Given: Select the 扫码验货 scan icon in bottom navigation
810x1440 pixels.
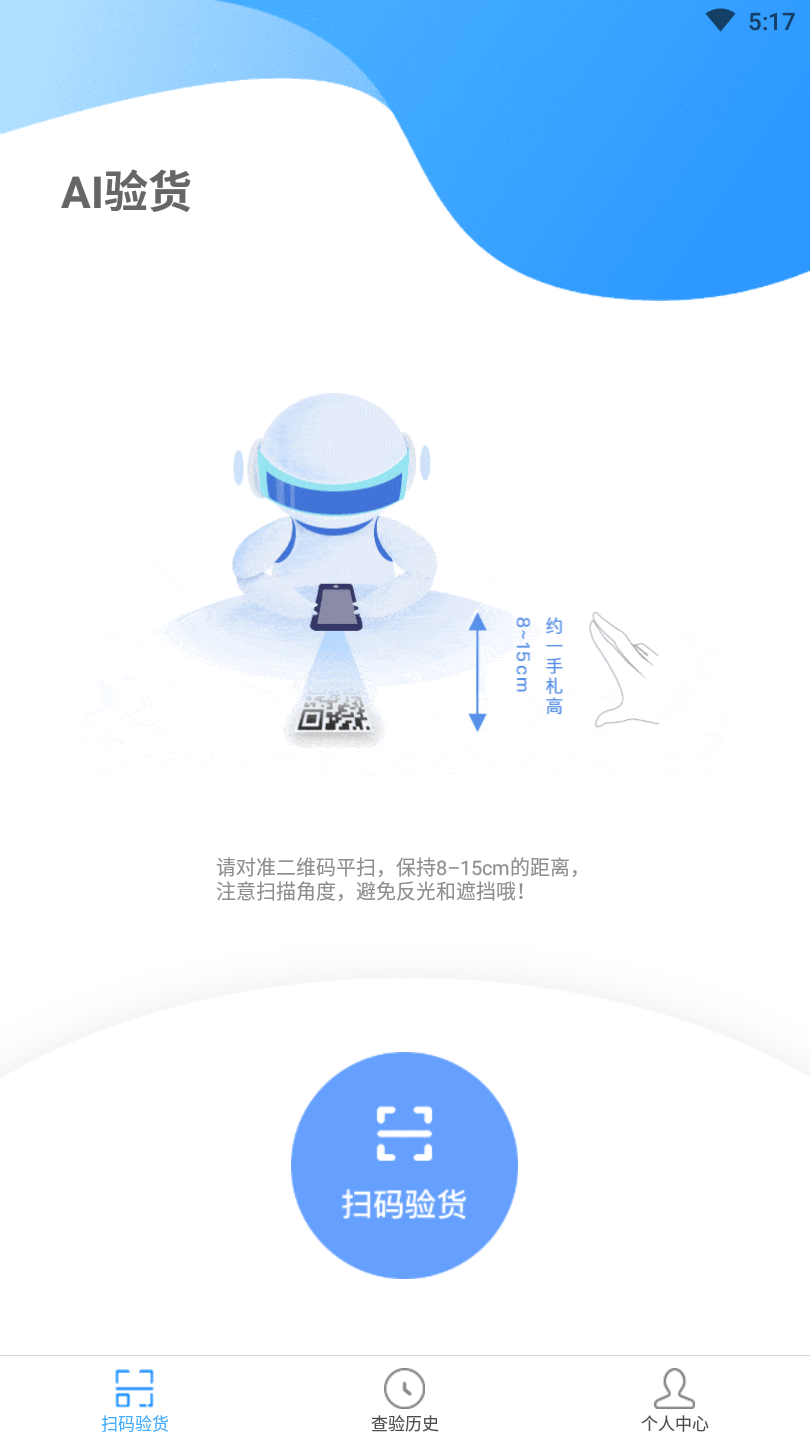Looking at the screenshot, I should click(x=134, y=1387).
